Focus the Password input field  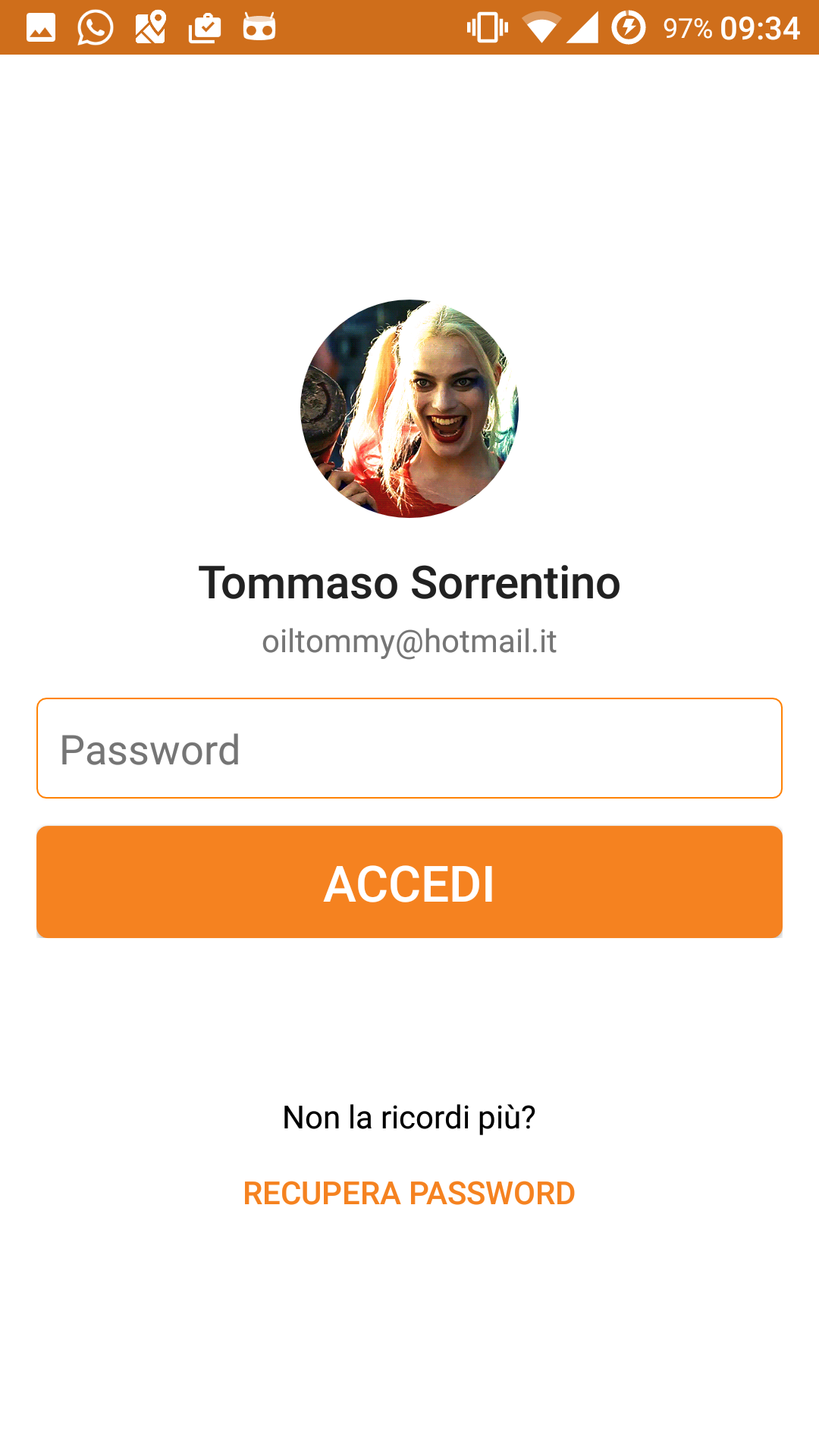pos(409,748)
